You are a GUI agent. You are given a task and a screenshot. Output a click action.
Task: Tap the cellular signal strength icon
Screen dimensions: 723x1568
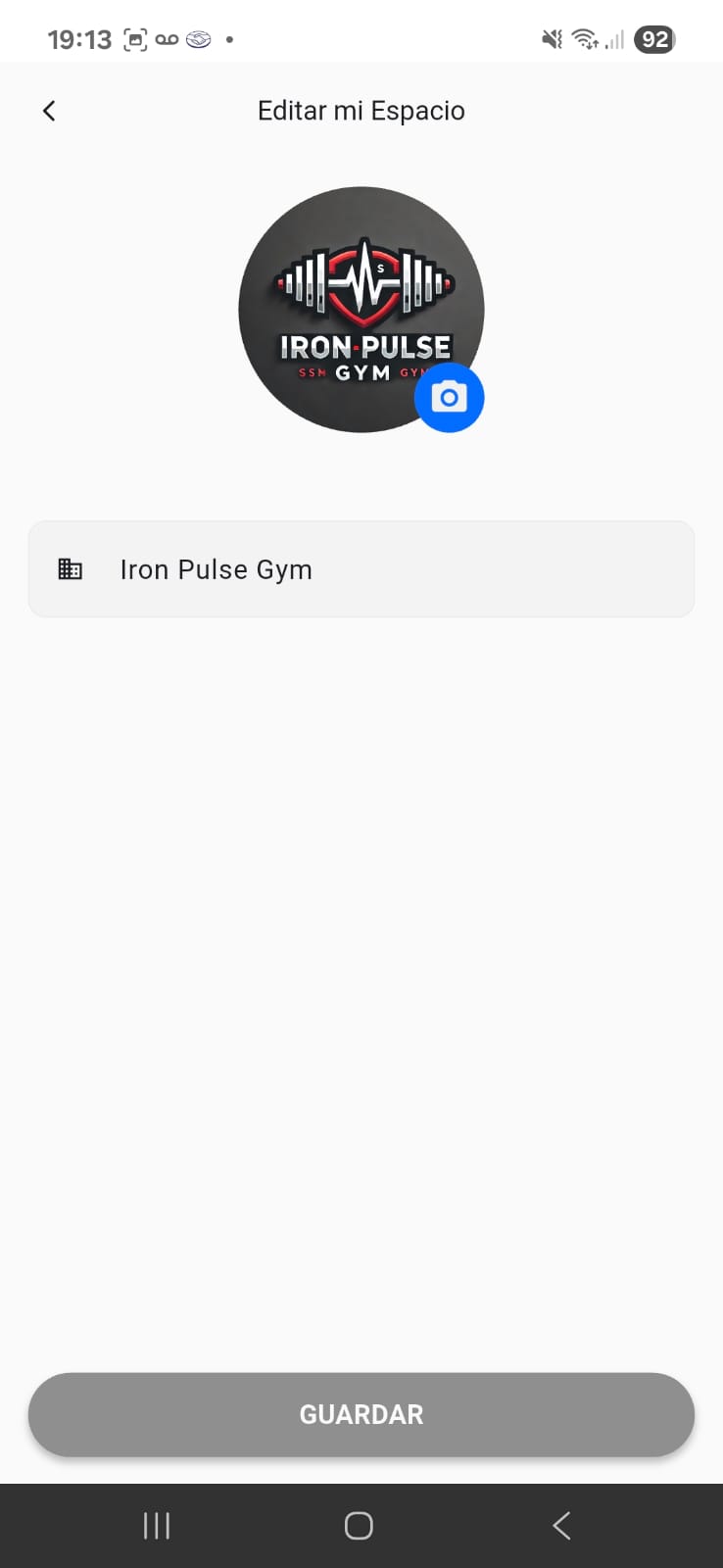pyautogui.click(x=615, y=39)
